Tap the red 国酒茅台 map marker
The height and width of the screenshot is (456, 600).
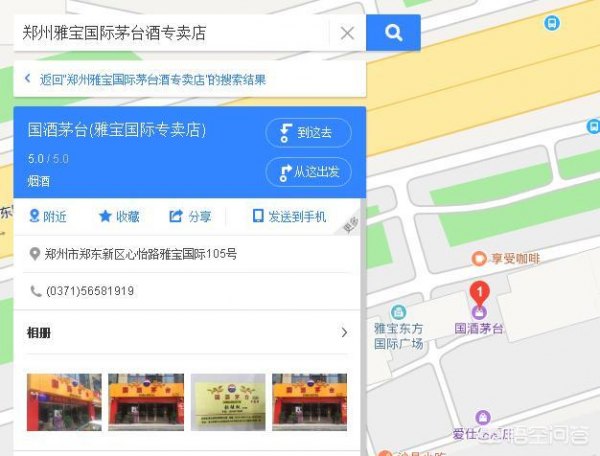point(478,298)
